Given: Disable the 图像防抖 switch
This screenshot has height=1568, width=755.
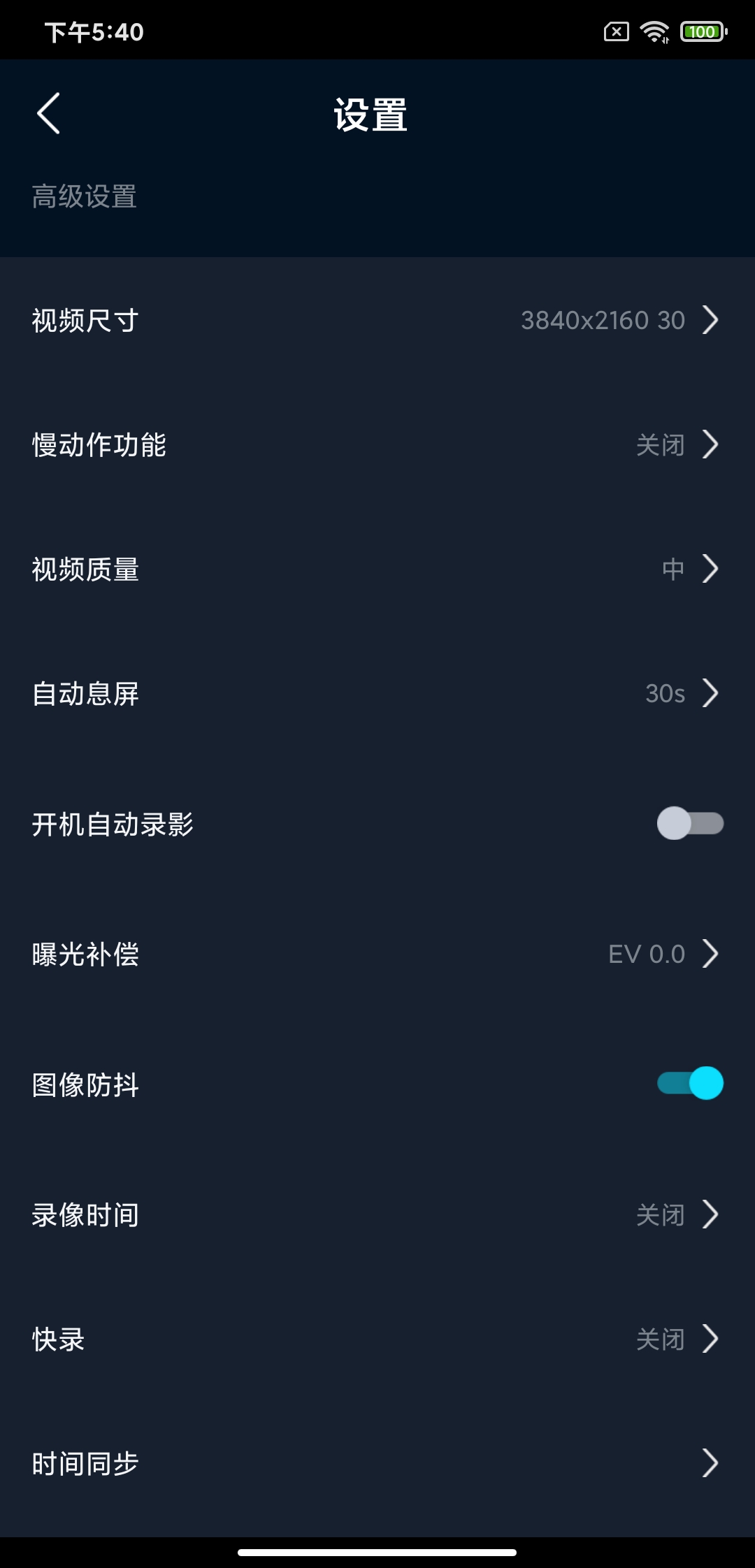Looking at the screenshot, I should tap(691, 1085).
